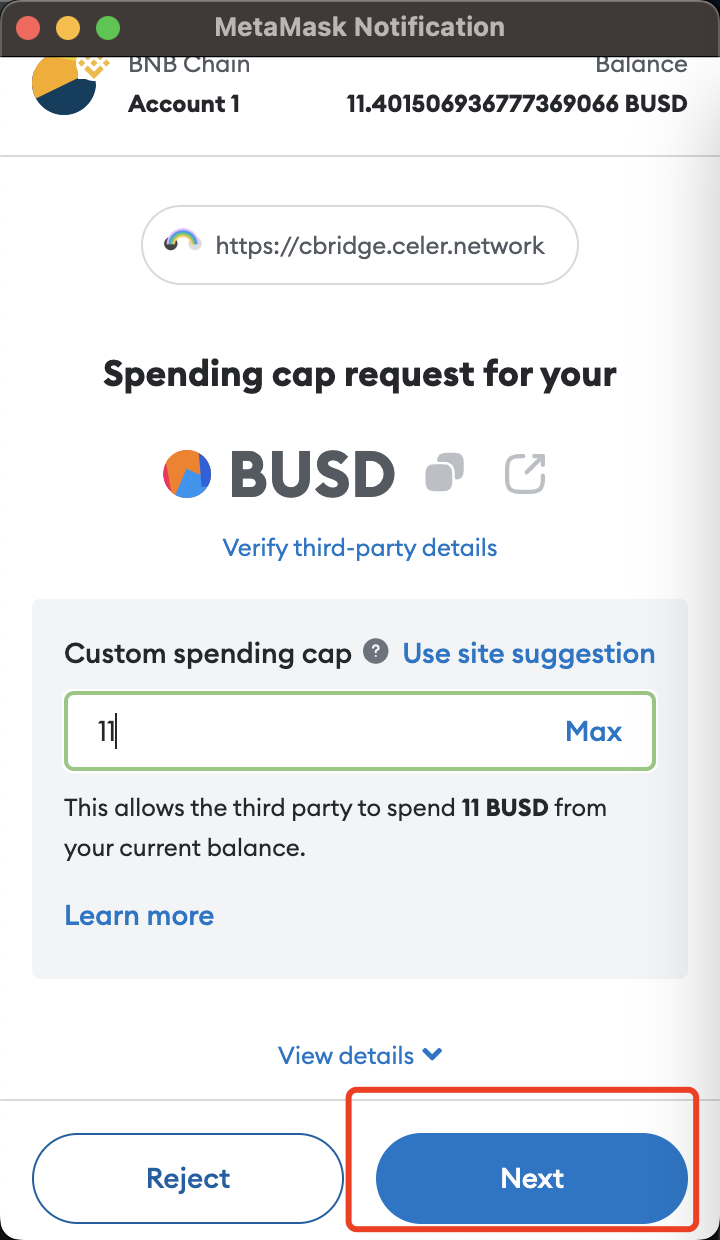Close the MetaMask Notification window
Screen dimensions: 720x1240
click(x=28, y=27)
